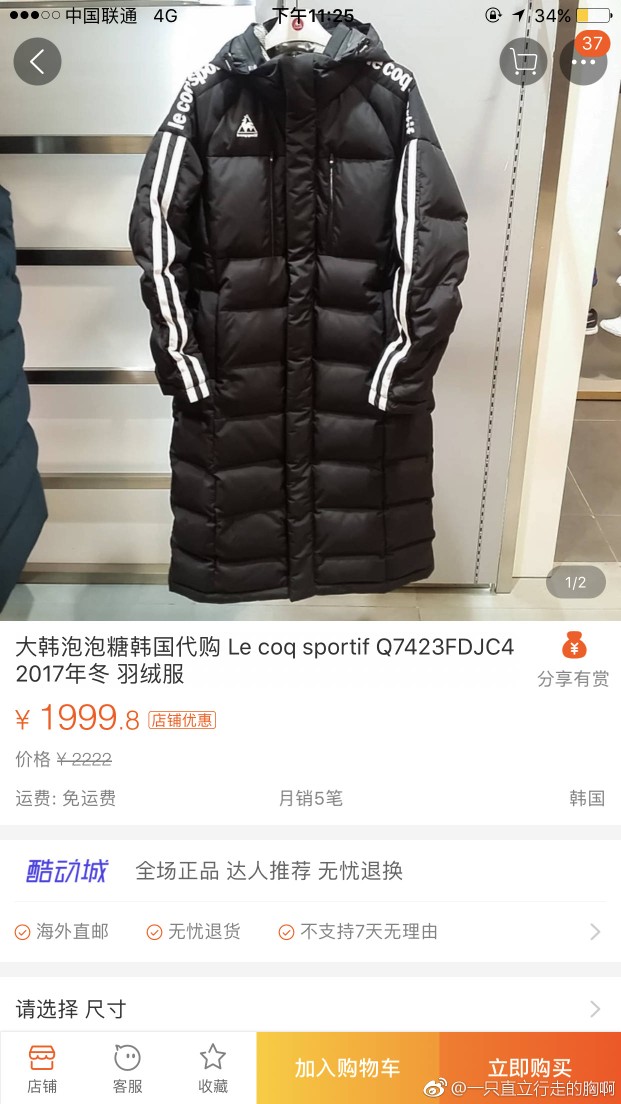This screenshot has width=621, height=1104.
Task: Open the 店铺优惠 shop discount tag
Action: click(182, 720)
